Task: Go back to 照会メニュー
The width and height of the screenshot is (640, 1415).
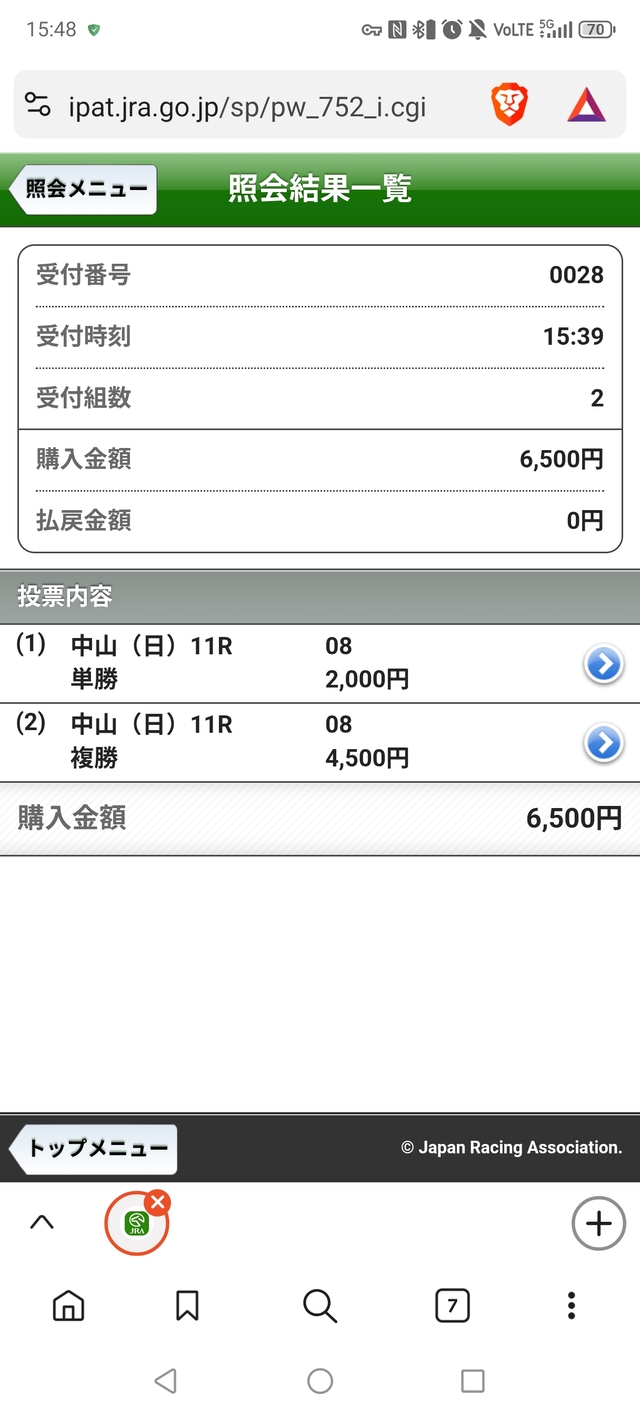Action: 84,189
